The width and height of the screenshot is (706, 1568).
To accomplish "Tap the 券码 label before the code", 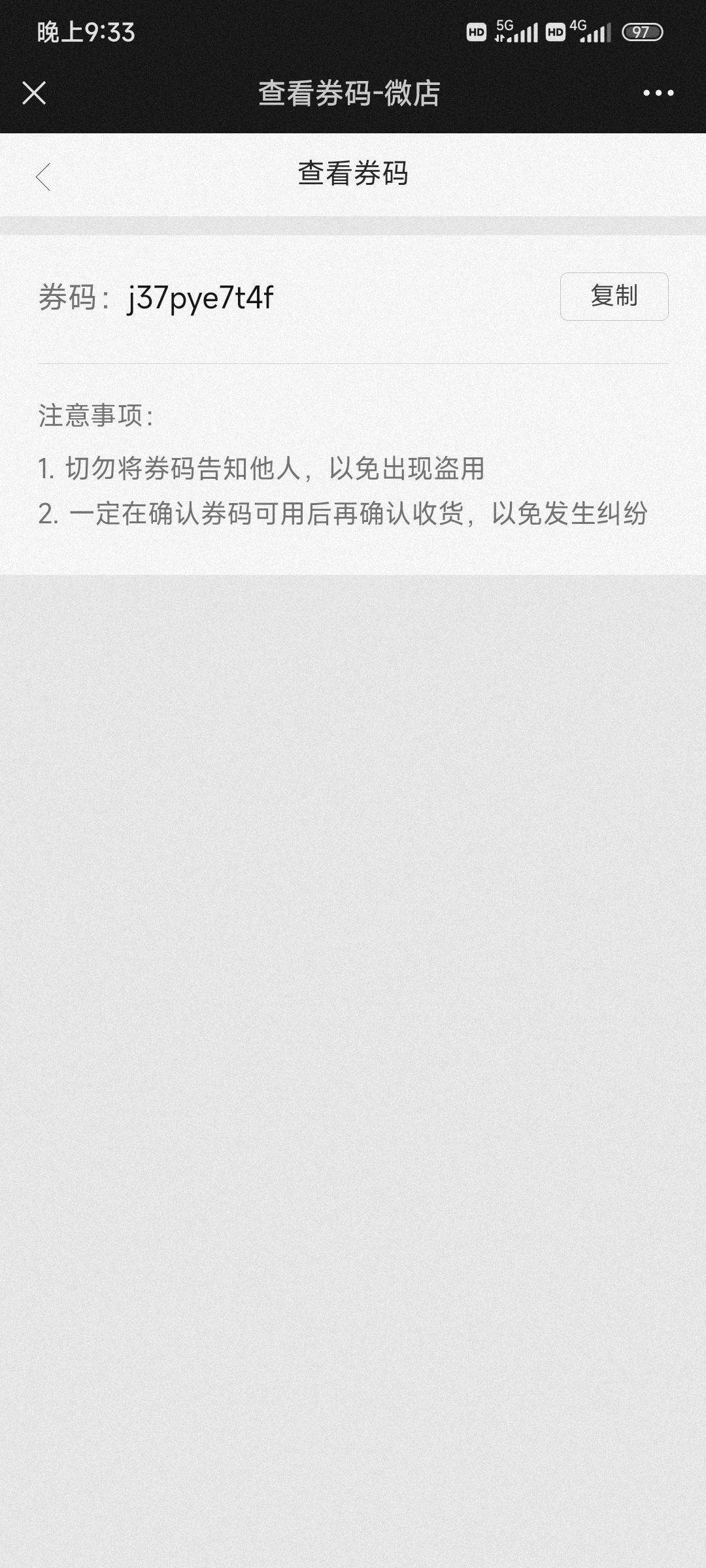I will point(72,296).
